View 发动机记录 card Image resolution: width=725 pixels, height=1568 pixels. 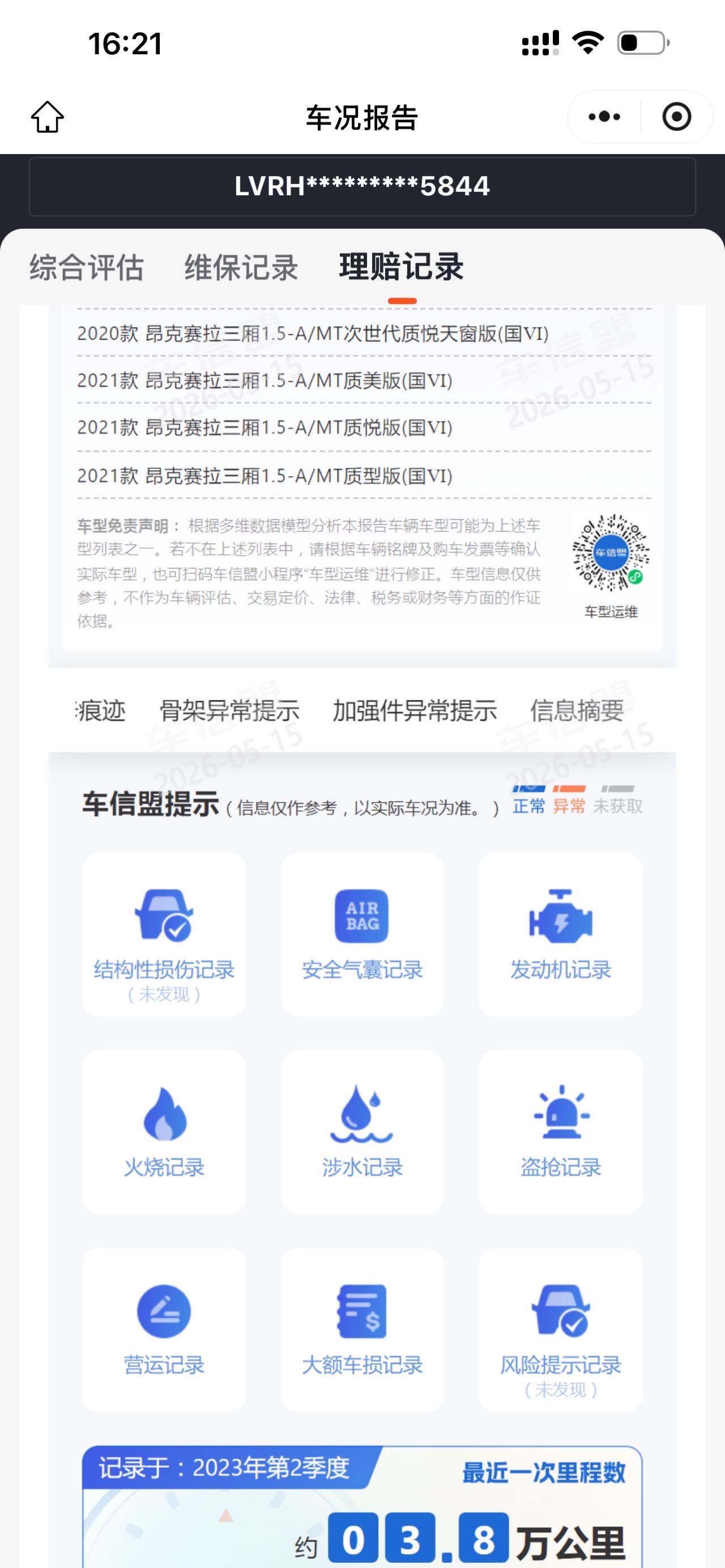(x=561, y=934)
